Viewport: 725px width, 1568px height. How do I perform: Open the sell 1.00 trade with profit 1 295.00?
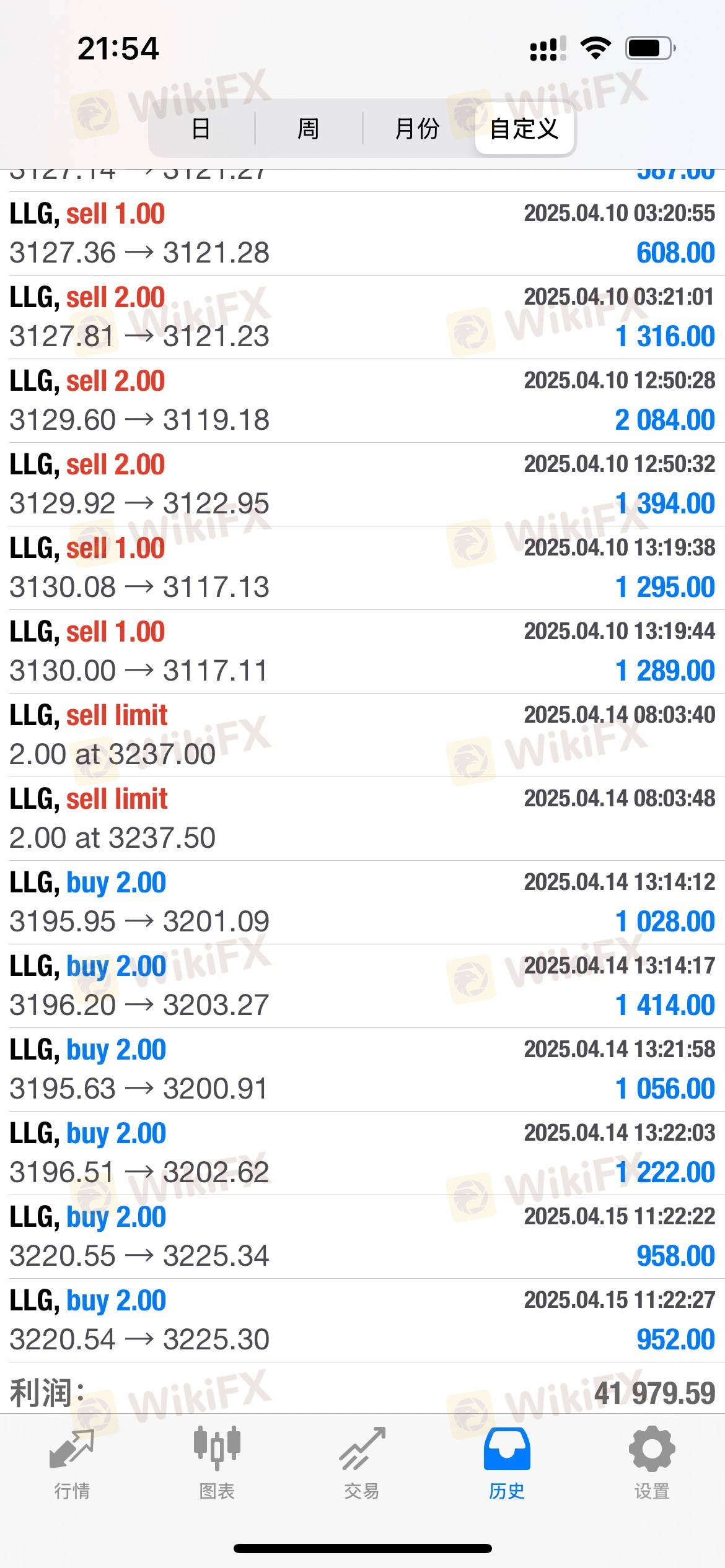362,568
